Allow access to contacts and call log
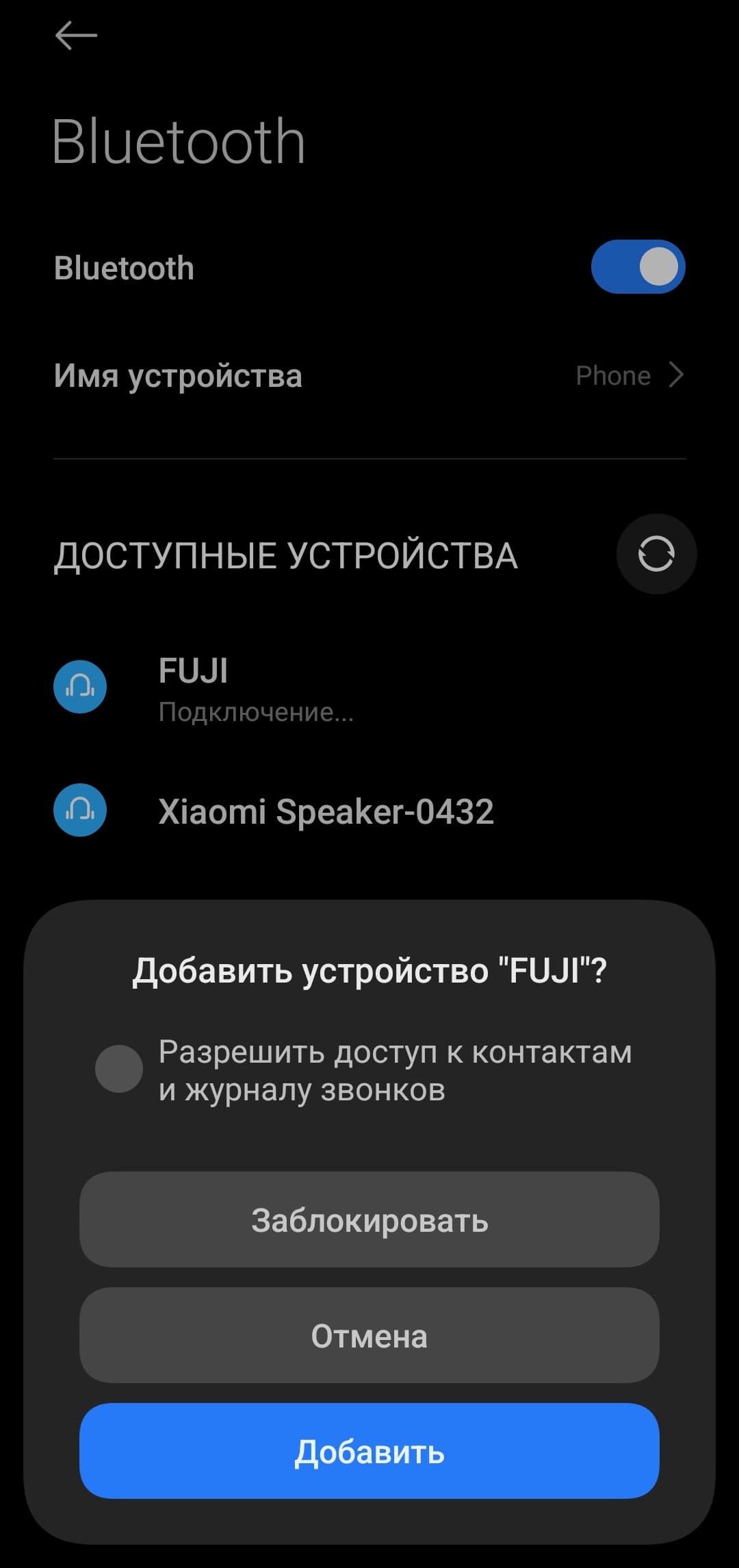Viewport: 739px width, 1568px height. [119, 1069]
